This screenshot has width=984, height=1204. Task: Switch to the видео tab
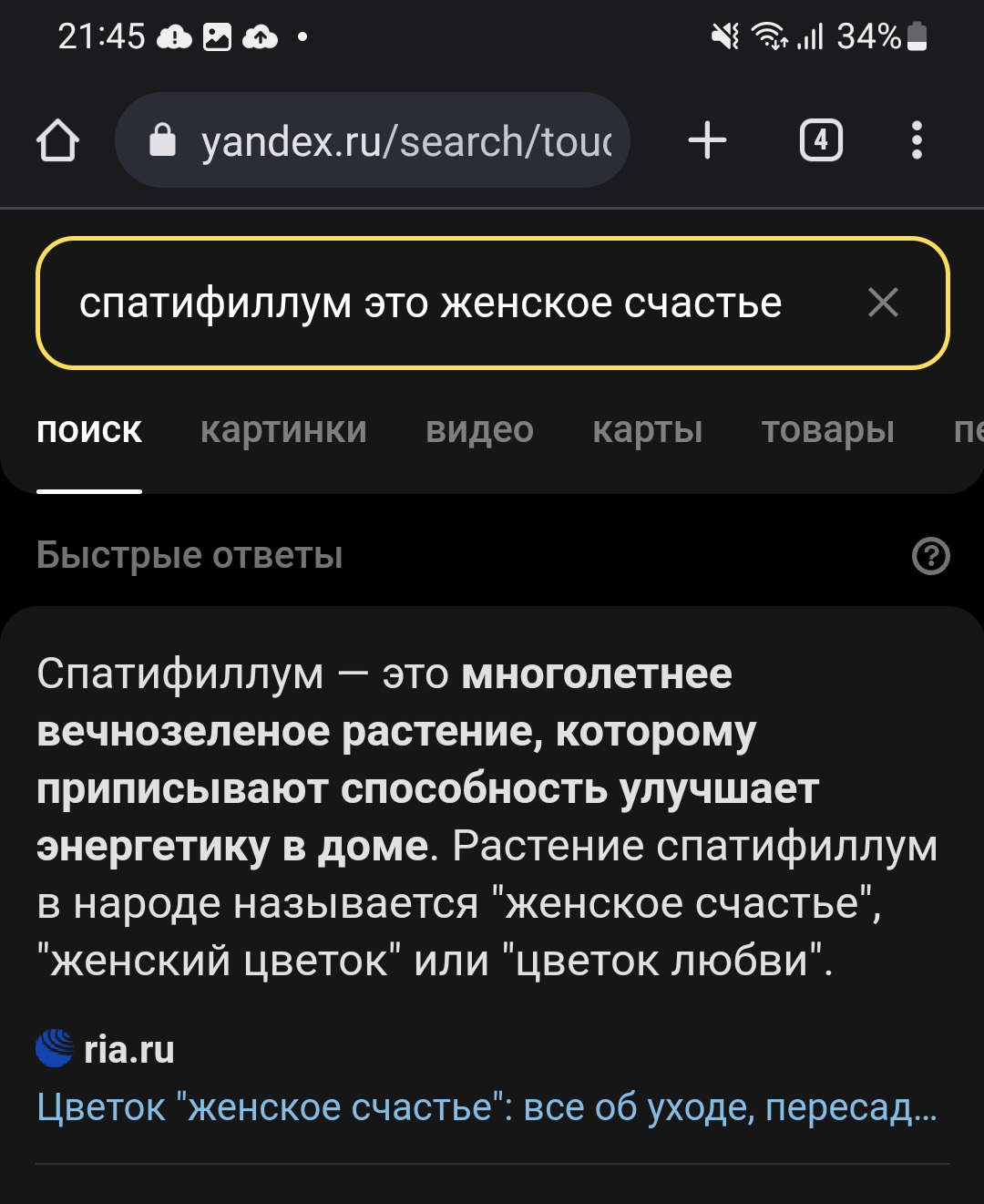479,430
